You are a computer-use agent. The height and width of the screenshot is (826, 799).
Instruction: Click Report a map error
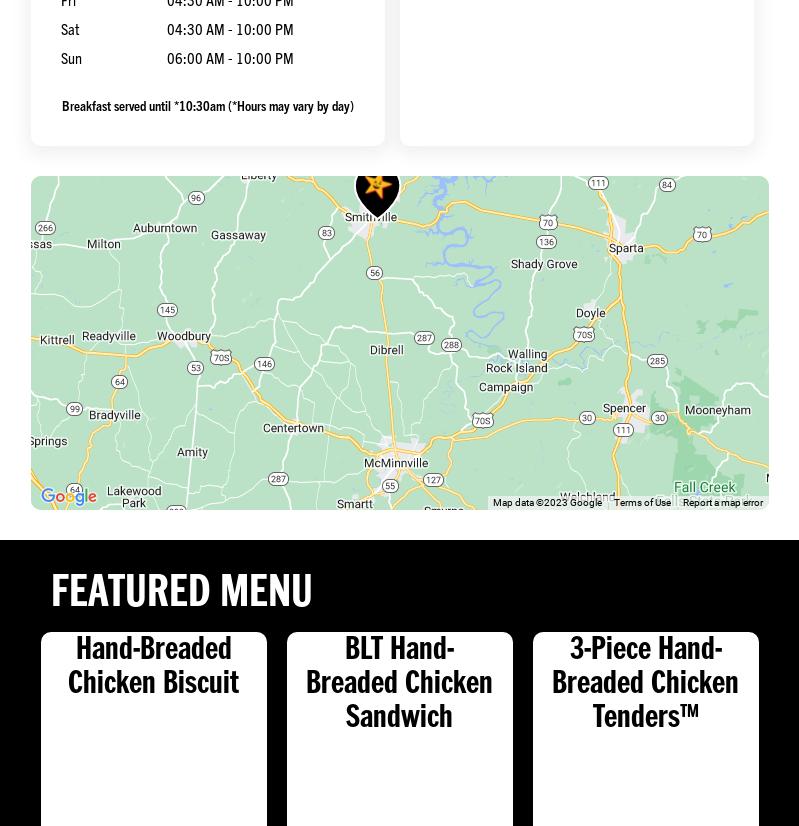click(723, 503)
